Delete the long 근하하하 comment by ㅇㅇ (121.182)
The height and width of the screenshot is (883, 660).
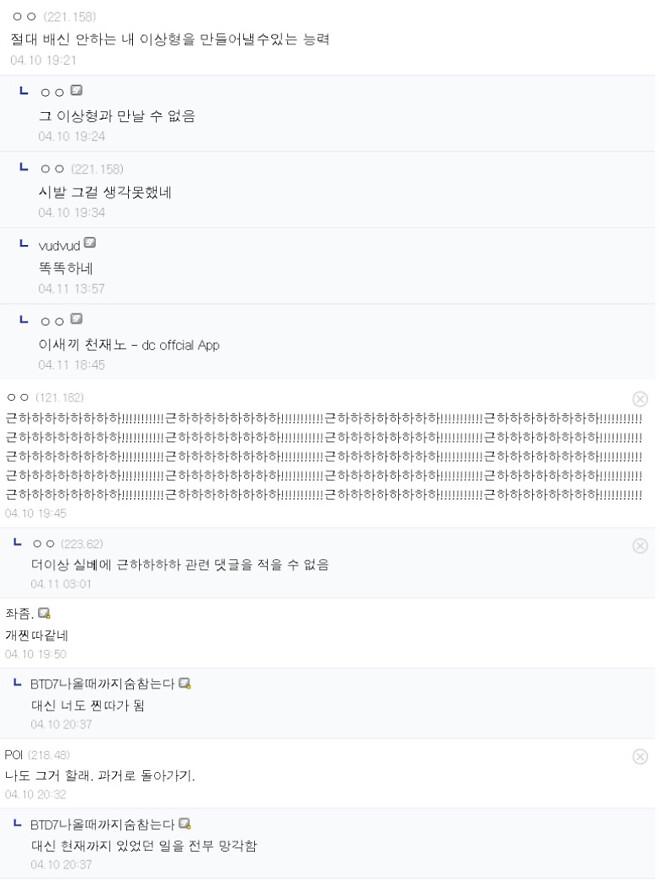point(640,399)
